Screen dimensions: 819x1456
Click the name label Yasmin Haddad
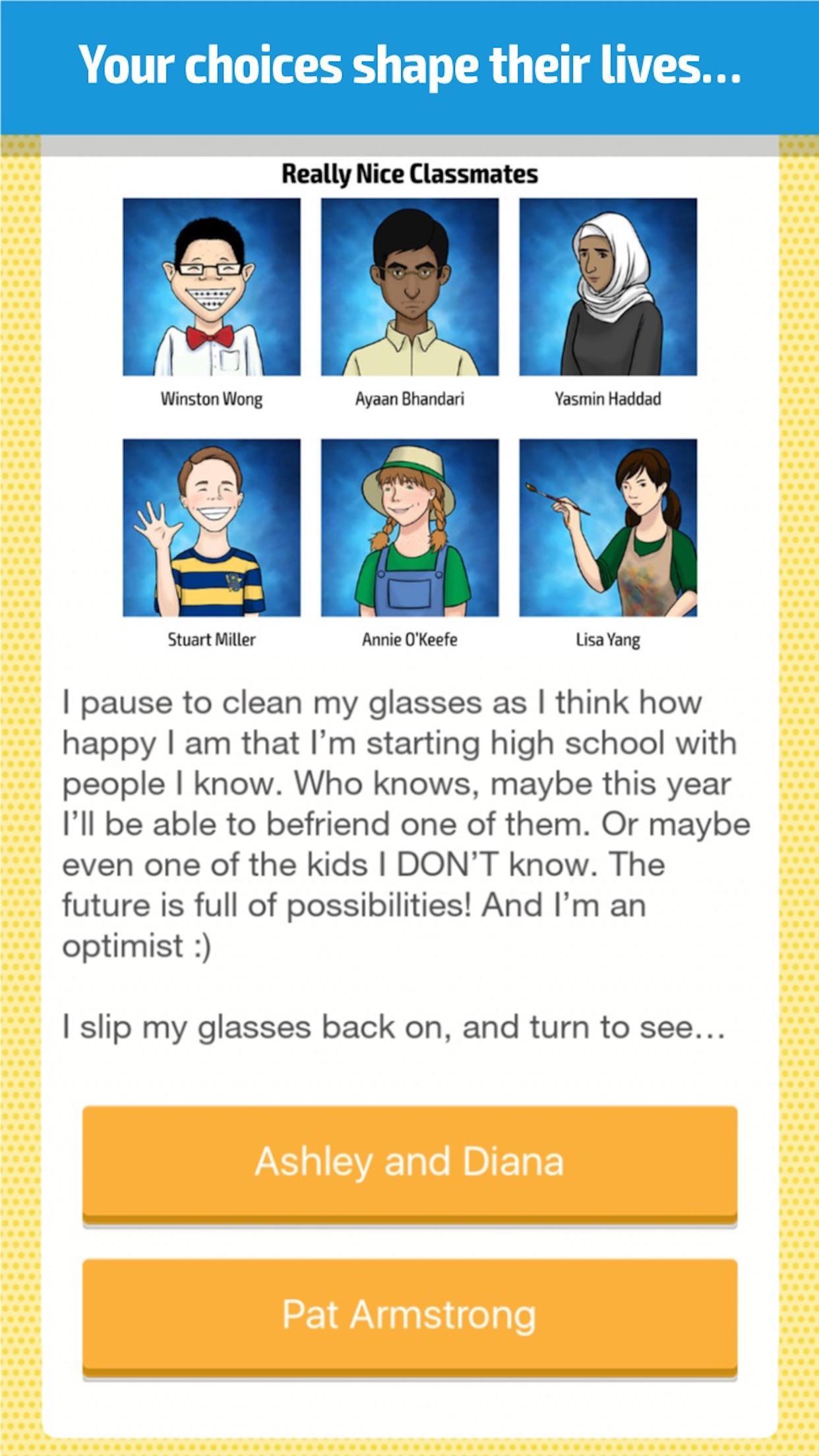click(608, 398)
